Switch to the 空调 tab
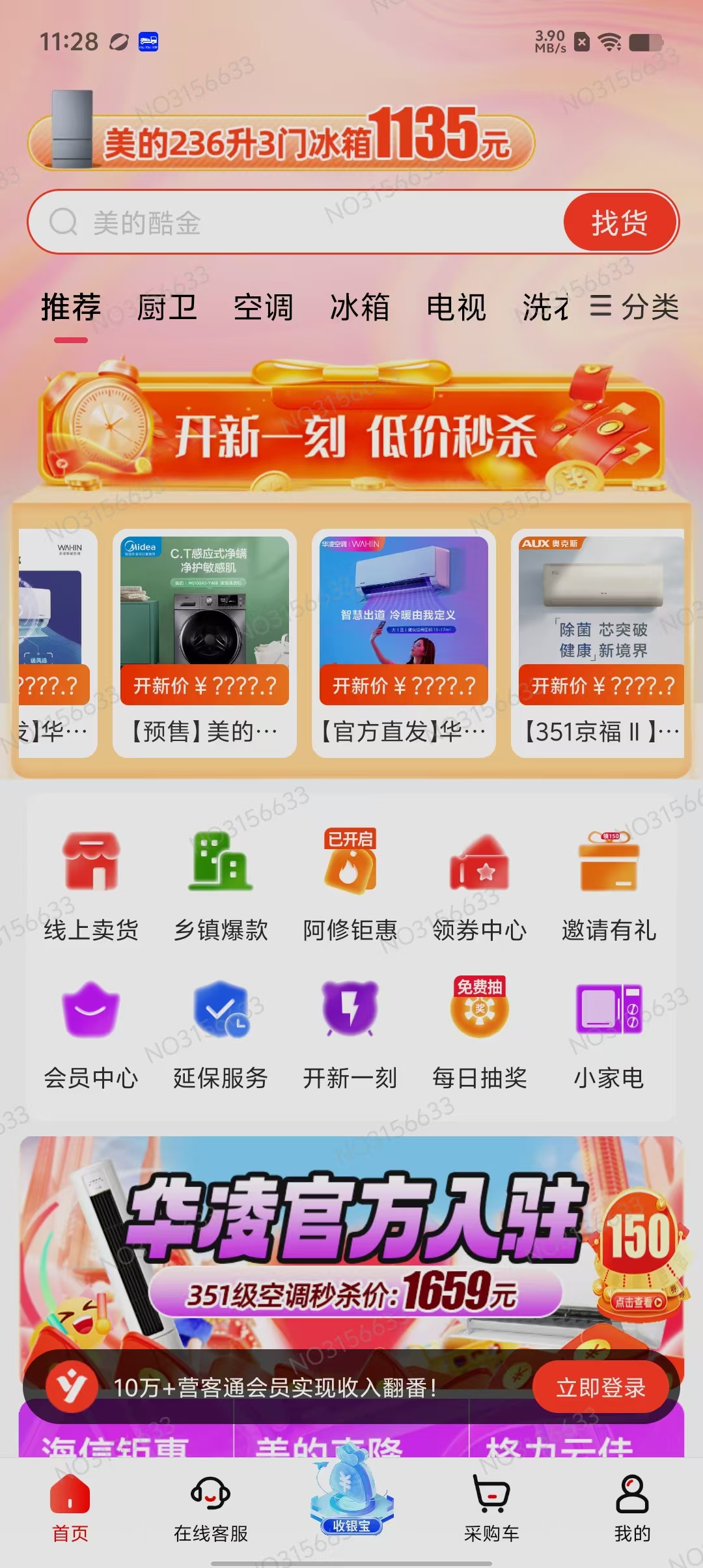This screenshot has height=1568, width=703. [x=264, y=307]
